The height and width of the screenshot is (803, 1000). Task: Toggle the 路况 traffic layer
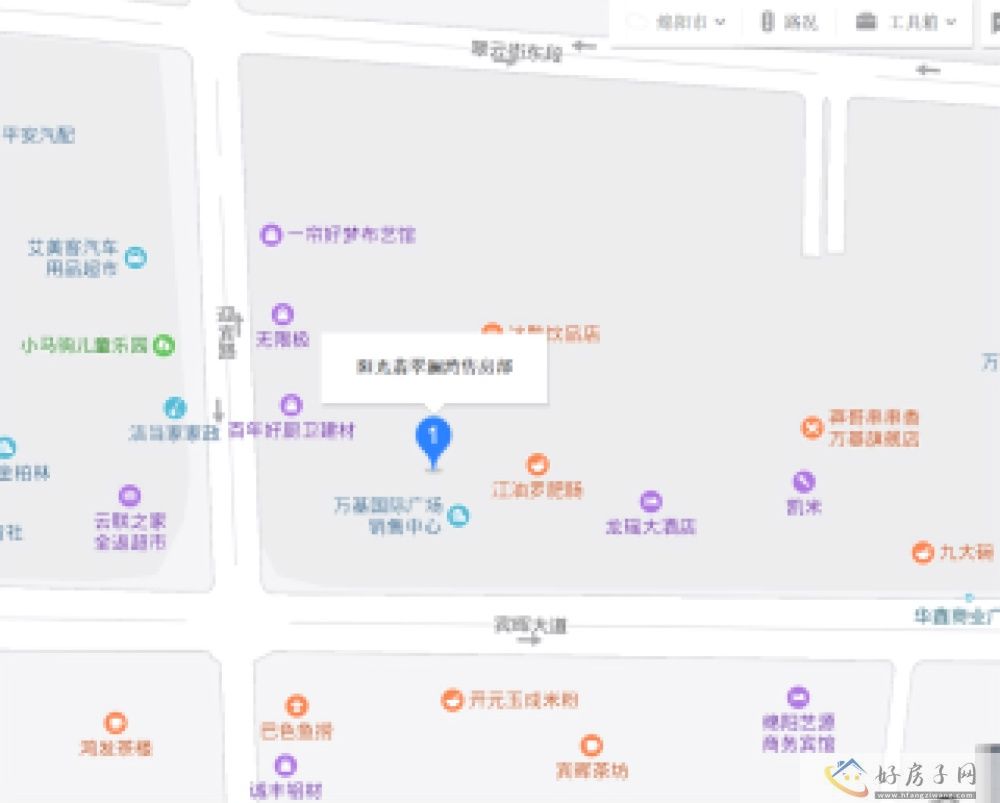[789, 22]
